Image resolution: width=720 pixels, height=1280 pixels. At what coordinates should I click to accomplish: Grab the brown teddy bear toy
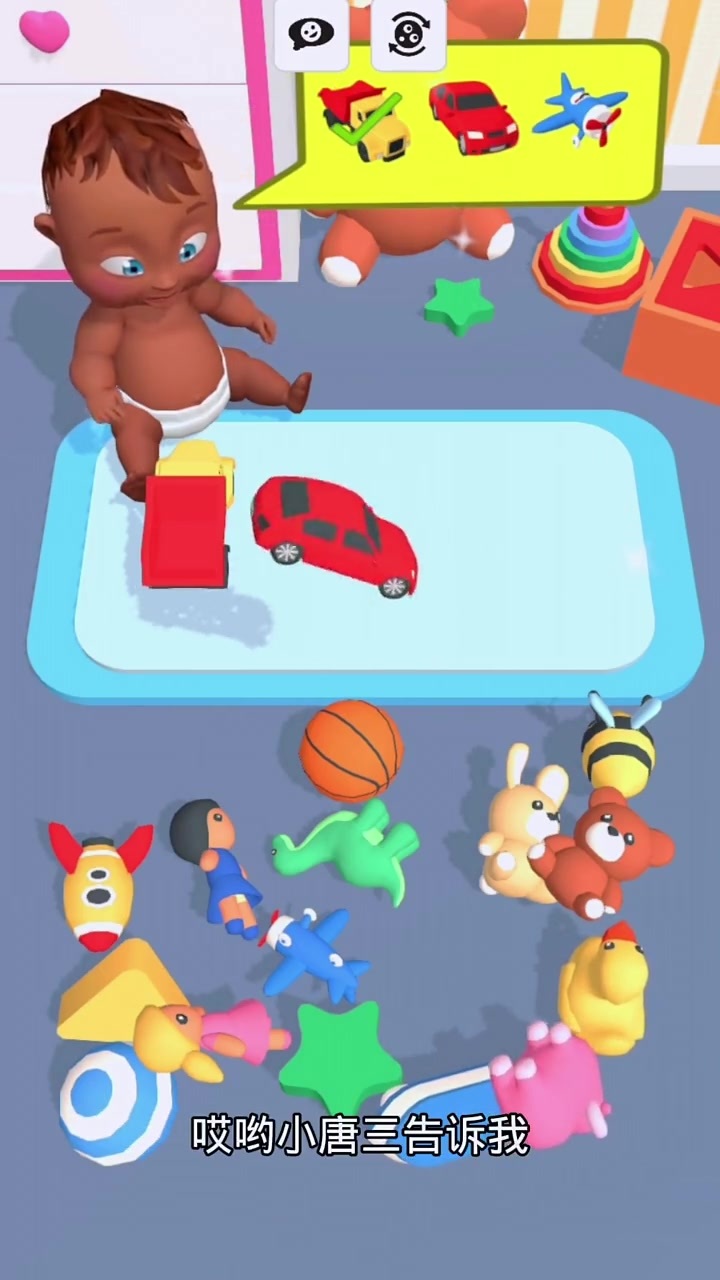(602, 852)
